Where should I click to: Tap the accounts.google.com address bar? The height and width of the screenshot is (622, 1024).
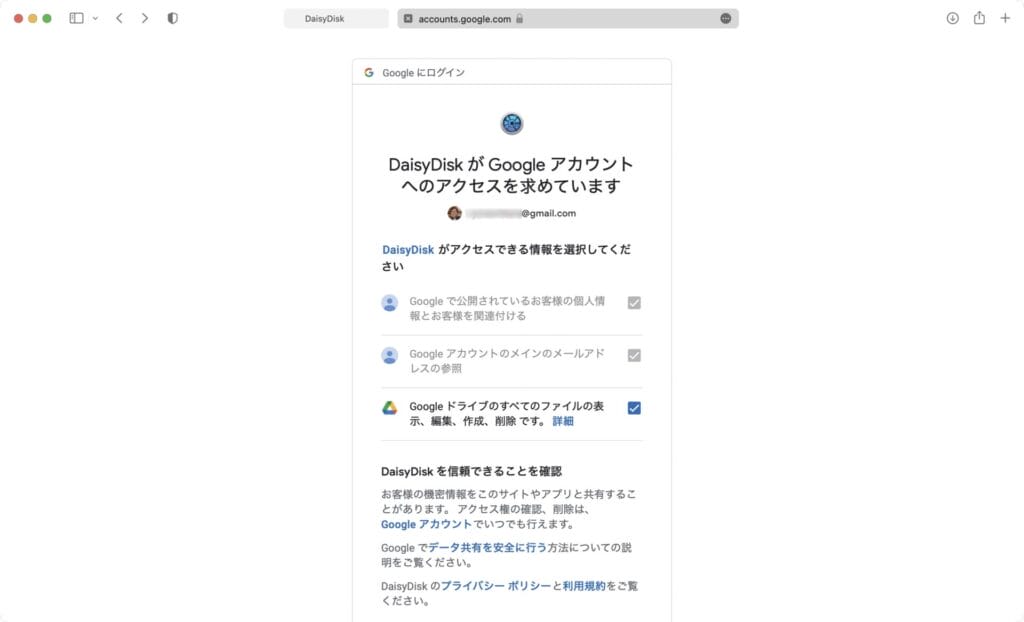click(560, 18)
